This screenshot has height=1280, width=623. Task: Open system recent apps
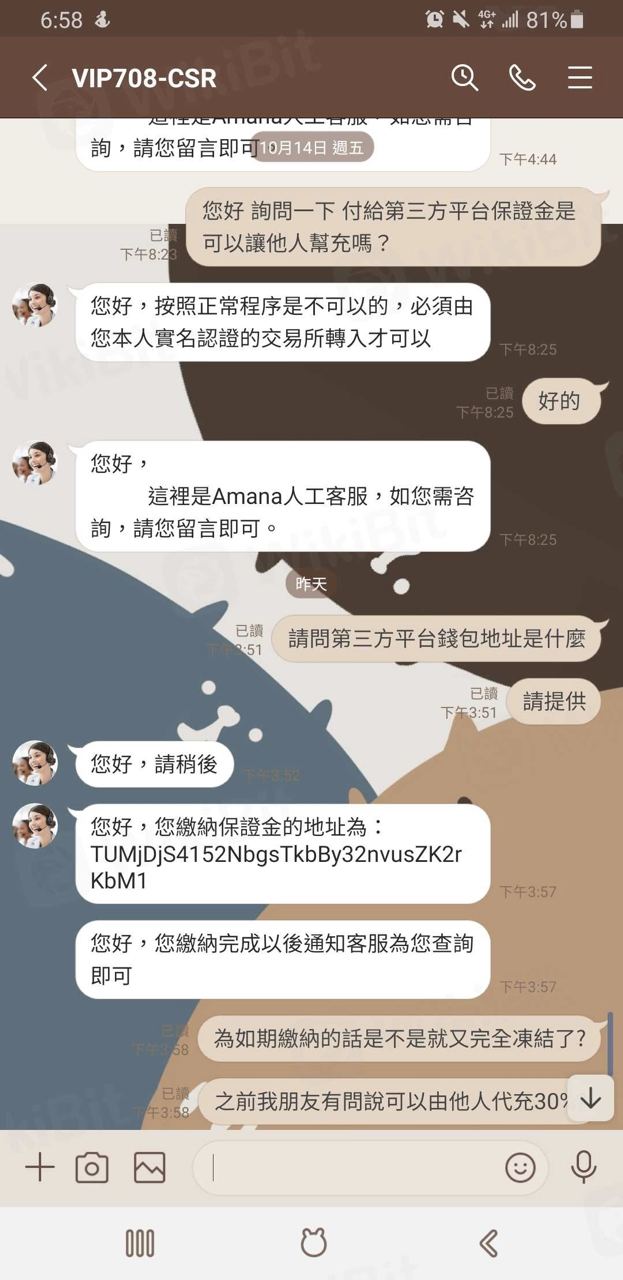click(x=140, y=1243)
